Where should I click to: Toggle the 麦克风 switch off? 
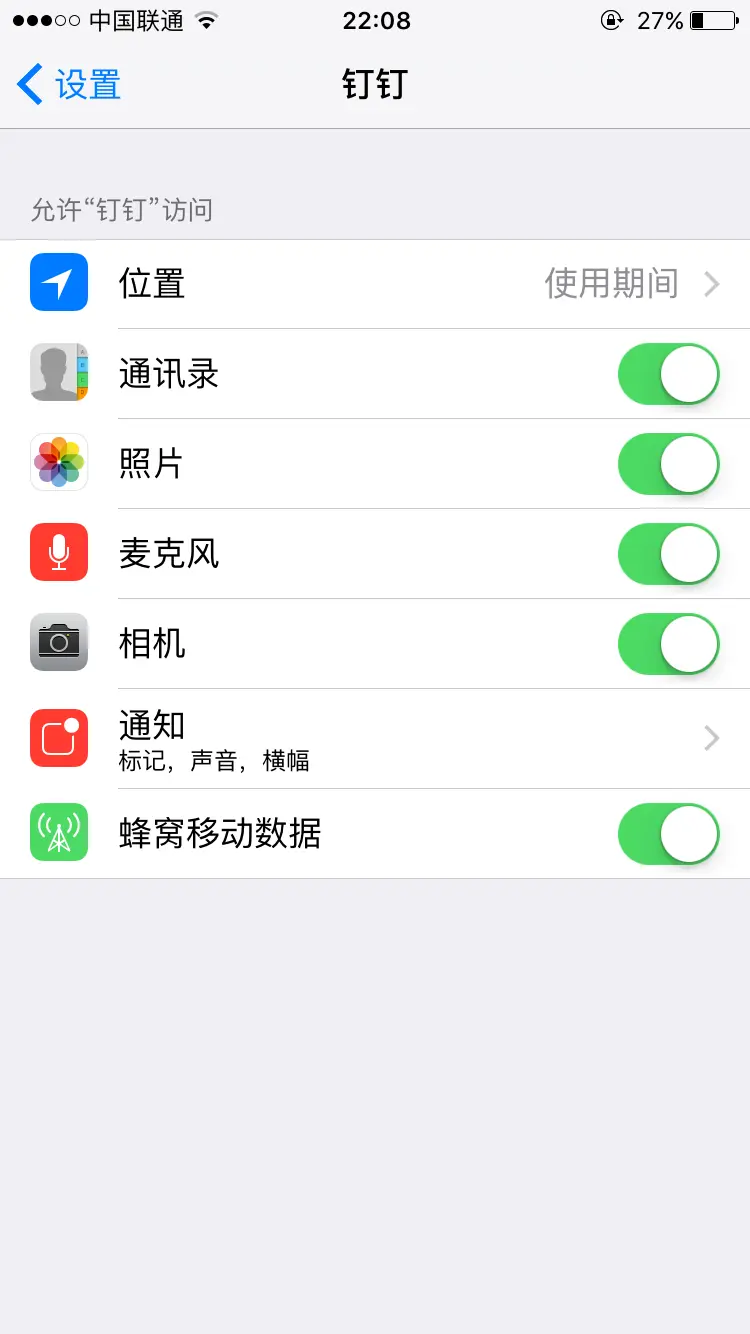pos(668,554)
